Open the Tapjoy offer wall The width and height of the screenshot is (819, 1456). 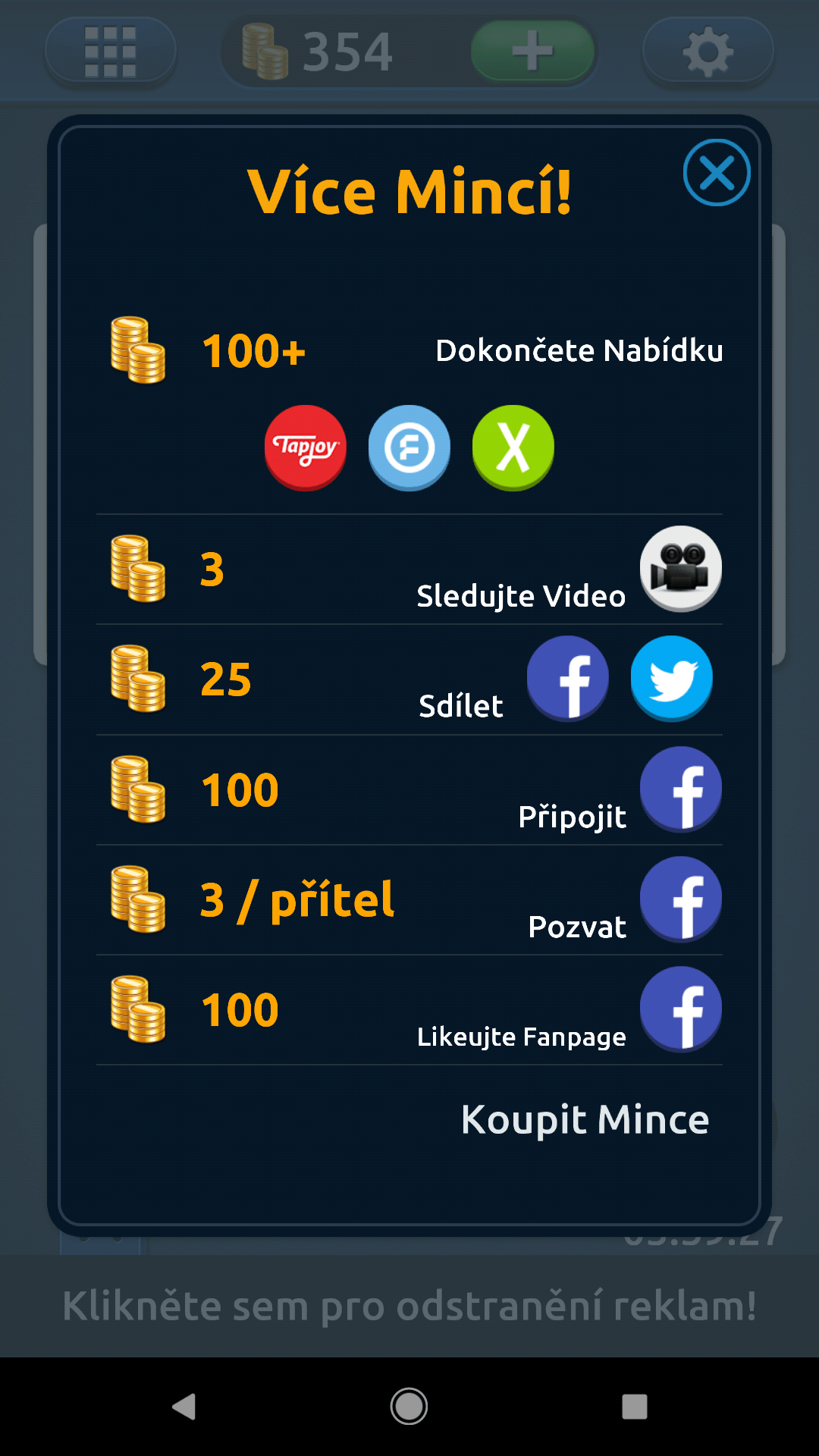(x=306, y=447)
